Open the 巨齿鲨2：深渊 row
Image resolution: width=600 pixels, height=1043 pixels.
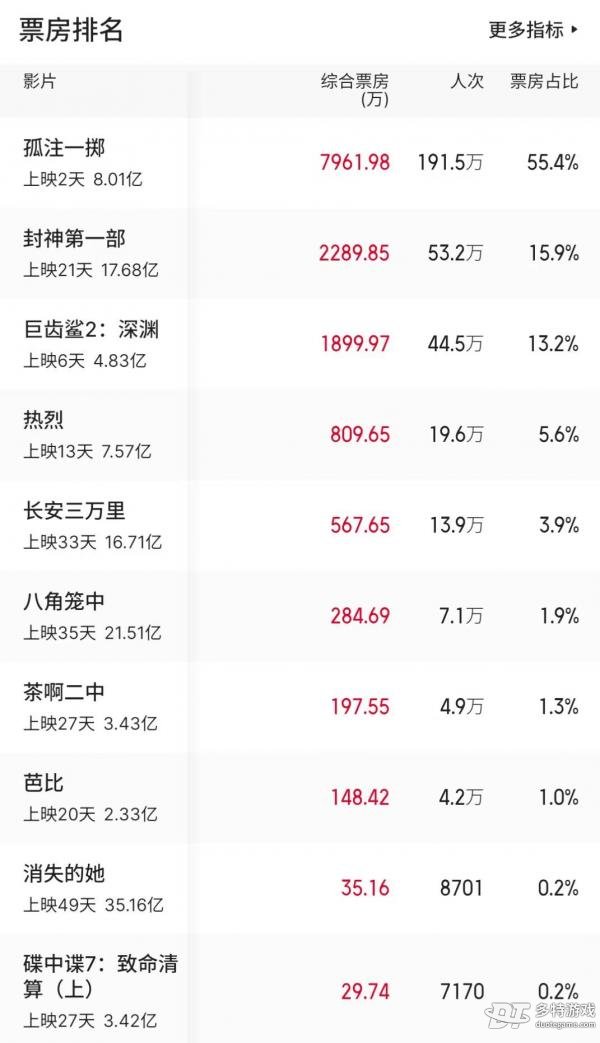click(300, 344)
